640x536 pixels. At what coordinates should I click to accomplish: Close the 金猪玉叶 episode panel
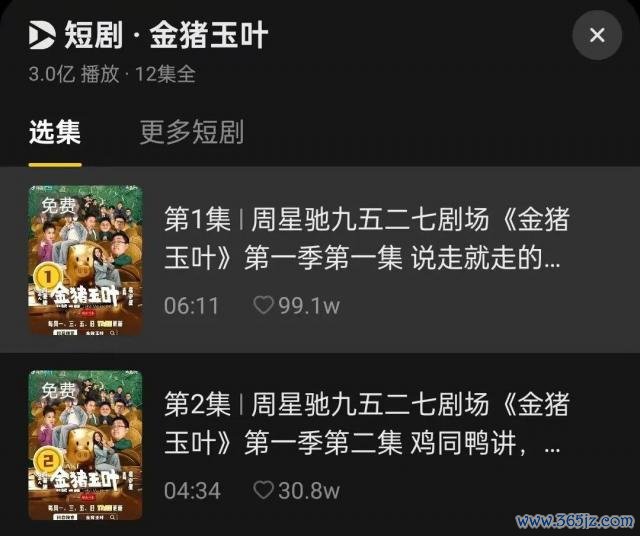[597, 36]
